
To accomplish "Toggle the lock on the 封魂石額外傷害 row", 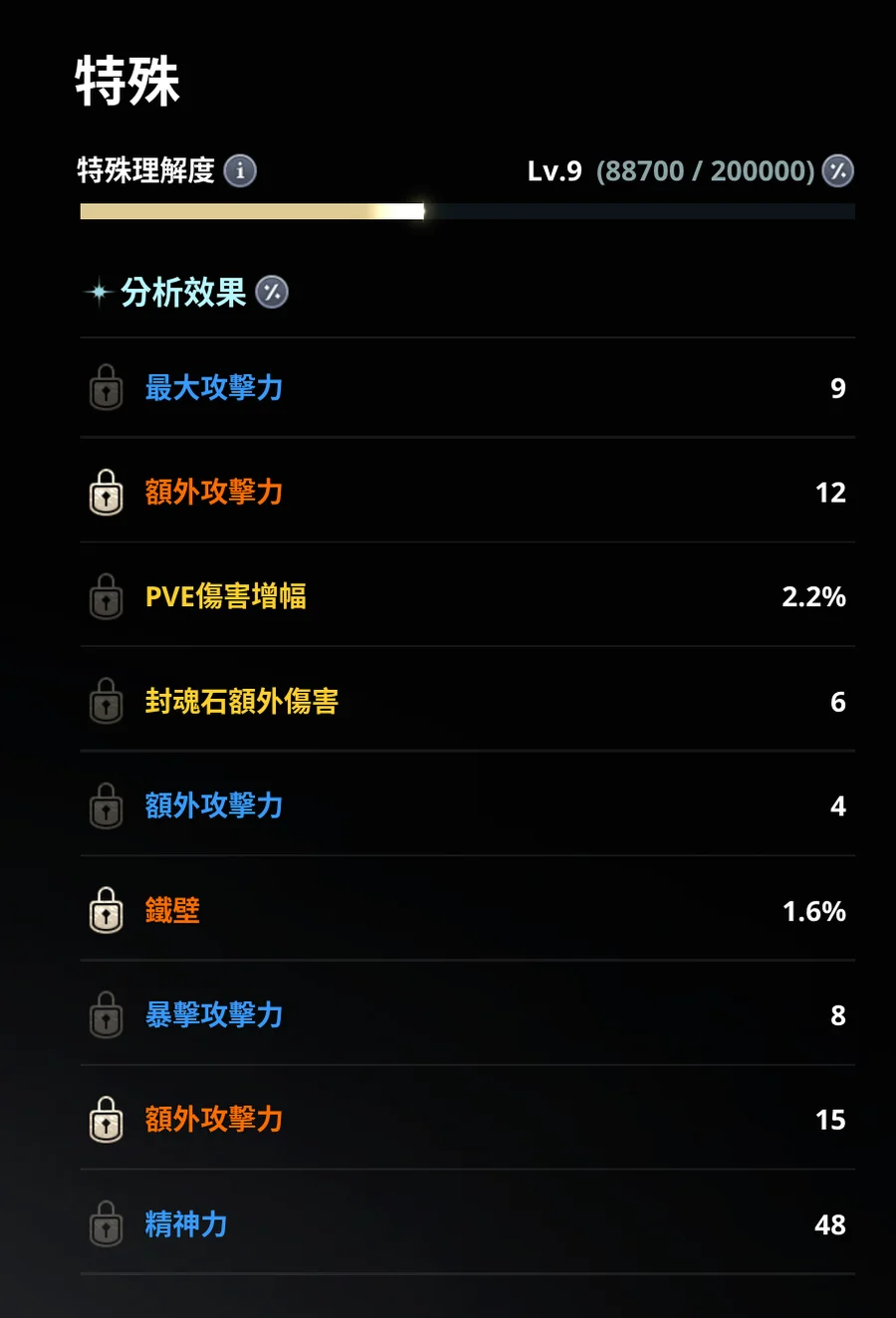I will point(107,702).
